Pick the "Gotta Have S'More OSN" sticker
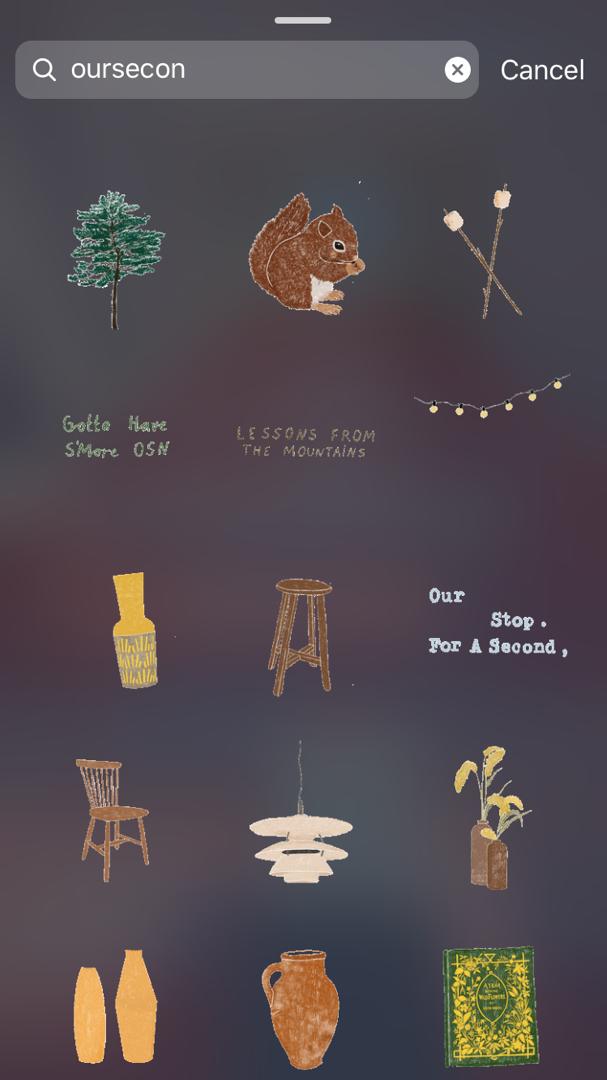607x1080 pixels. 116,437
